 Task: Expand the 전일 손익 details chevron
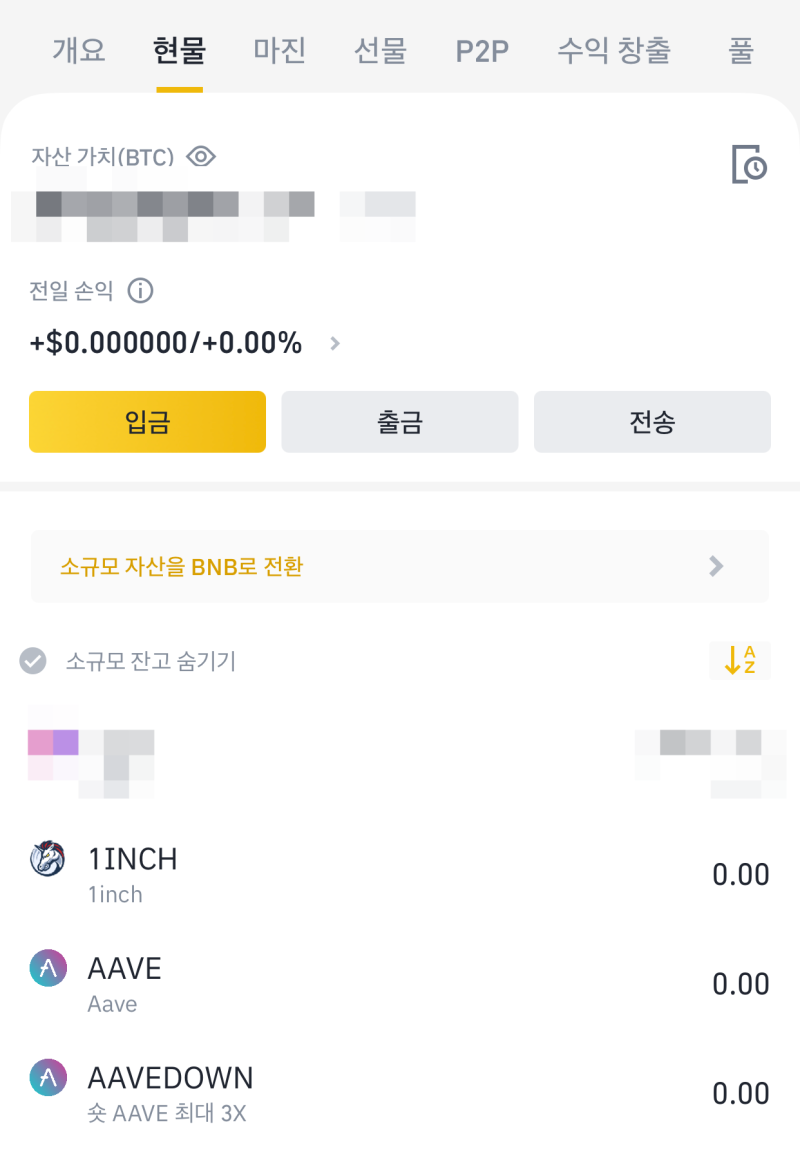[334, 343]
